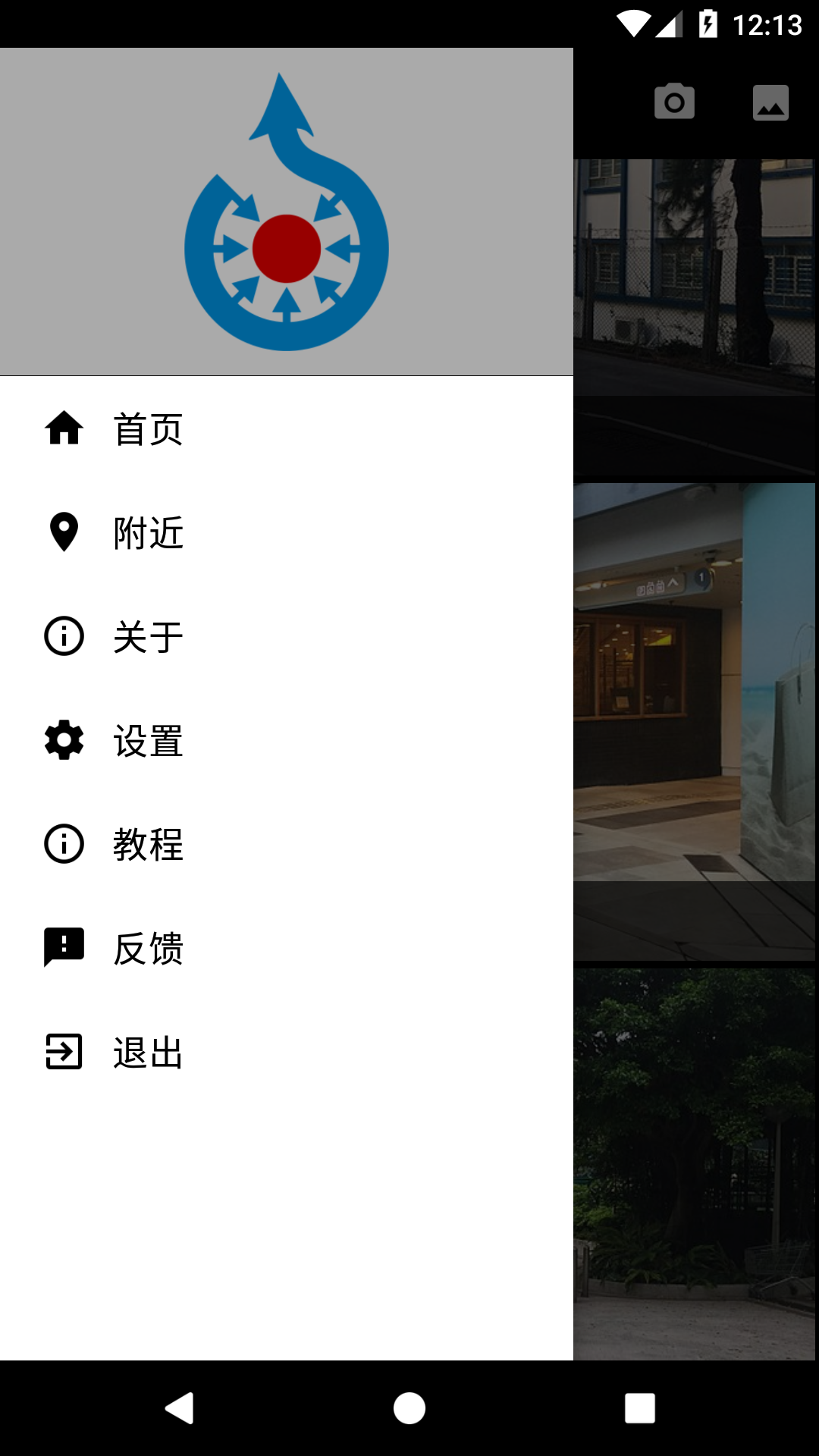Tap the system back button
Screen dimensions: 819x1456
point(180,1408)
